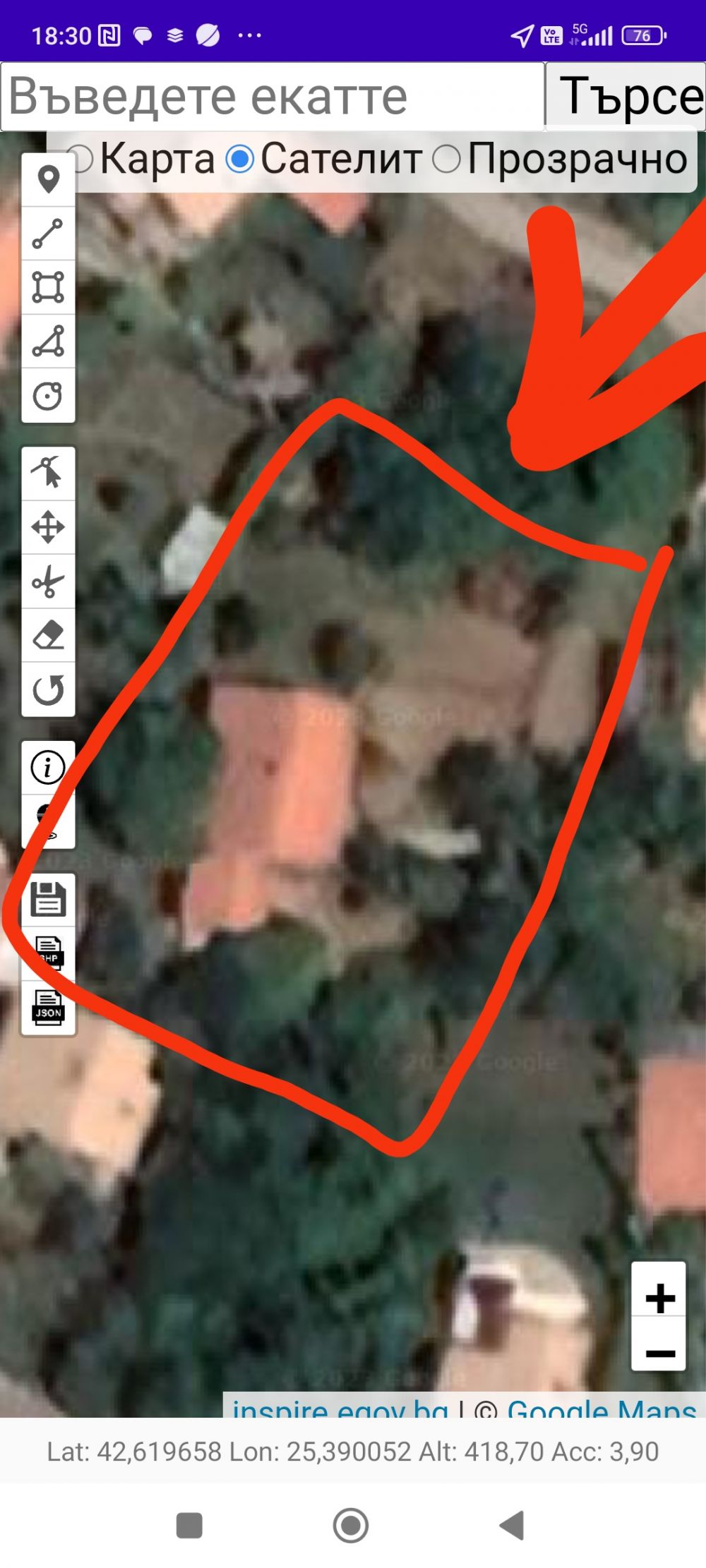Image resolution: width=706 pixels, height=1568 pixels.
Task: Choose the scissors cut tool
Action: pyautogui.click(x=48, y=581)
